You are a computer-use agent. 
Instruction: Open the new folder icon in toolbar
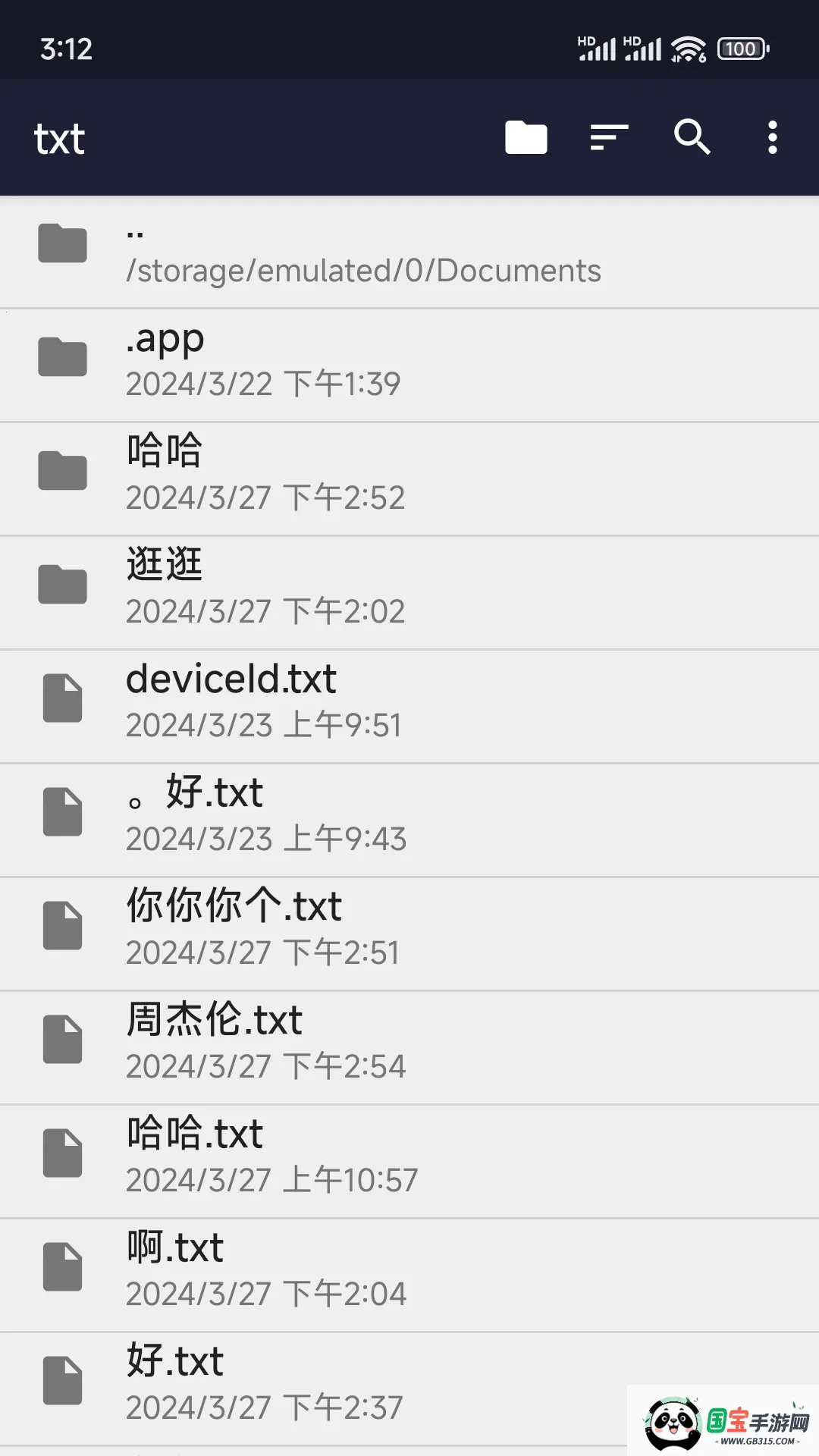(526, 137)
